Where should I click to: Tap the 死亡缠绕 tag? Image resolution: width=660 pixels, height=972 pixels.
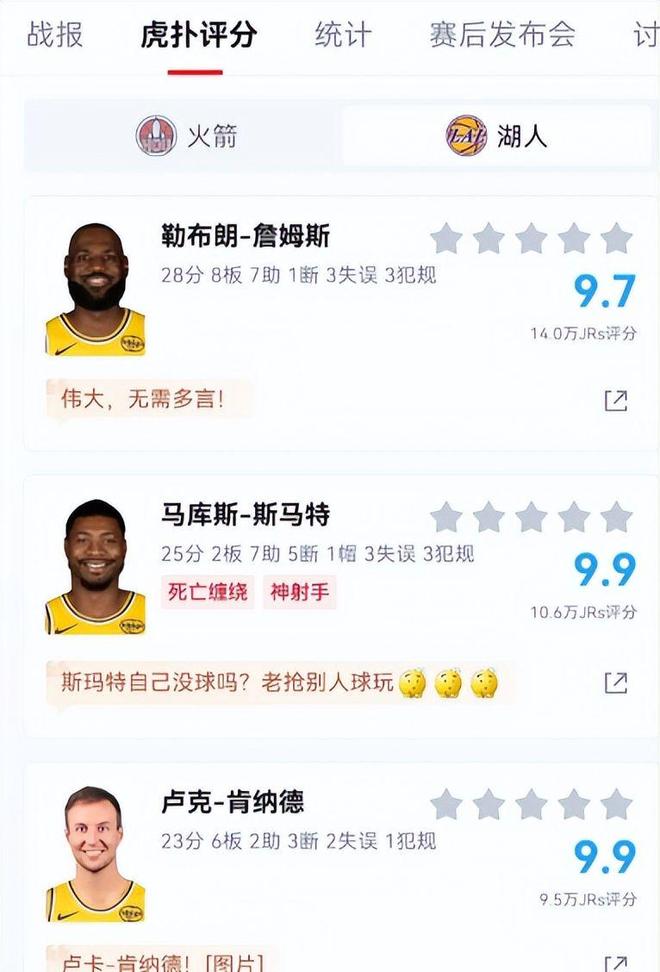coord(208,591)
